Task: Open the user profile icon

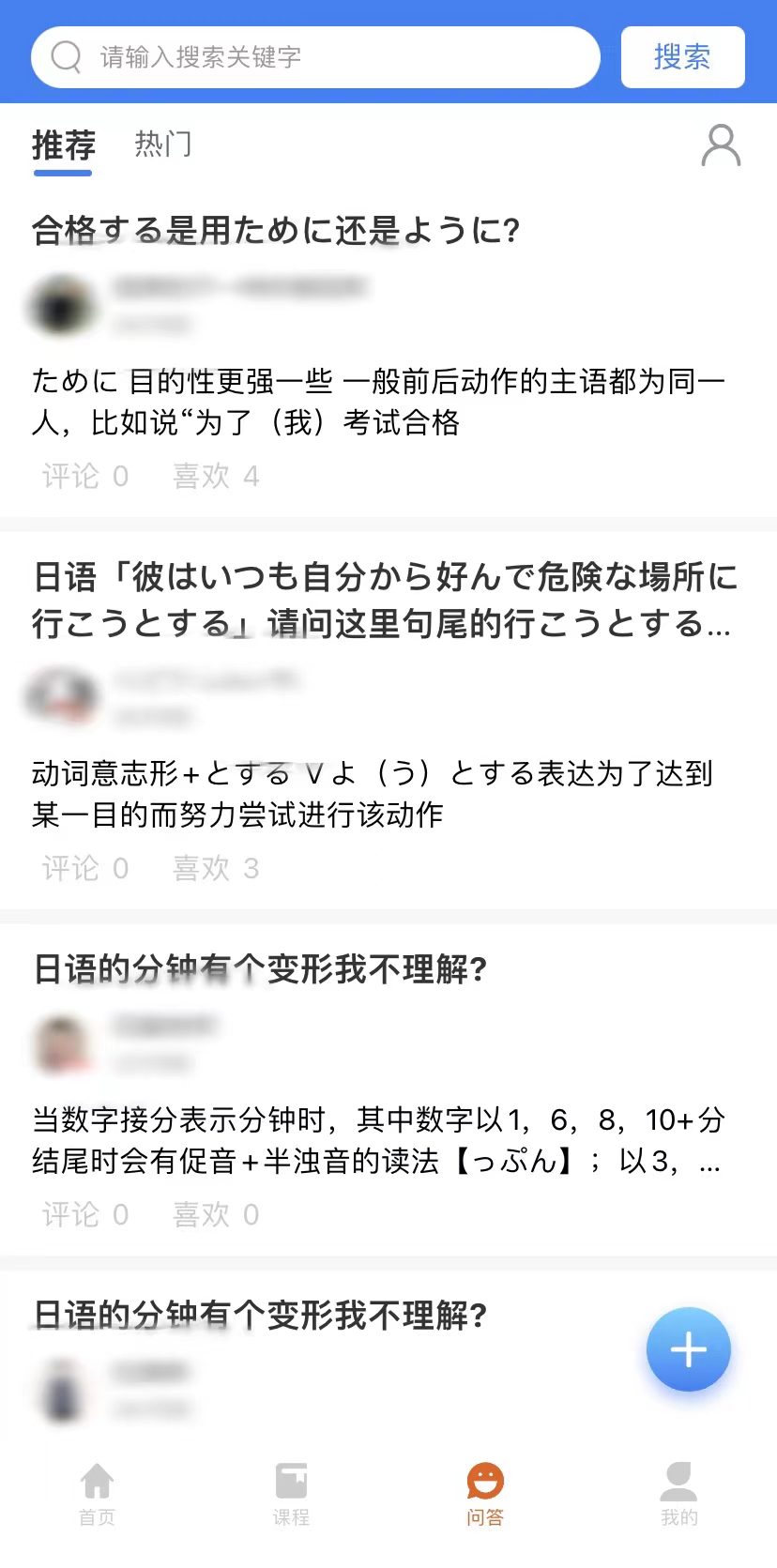Action: [x=721, y=145]
